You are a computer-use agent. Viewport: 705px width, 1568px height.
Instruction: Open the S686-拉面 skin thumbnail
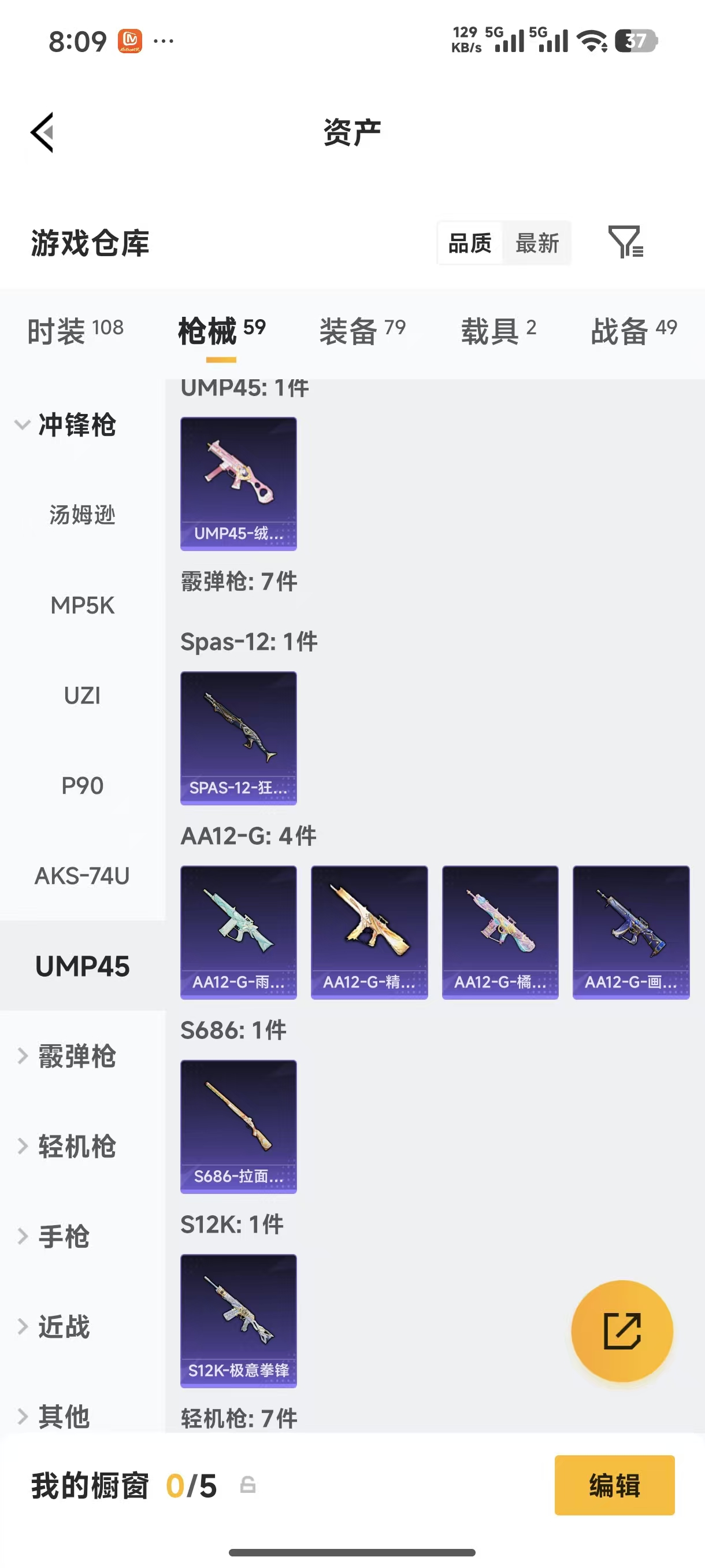tap(238, 1126)
